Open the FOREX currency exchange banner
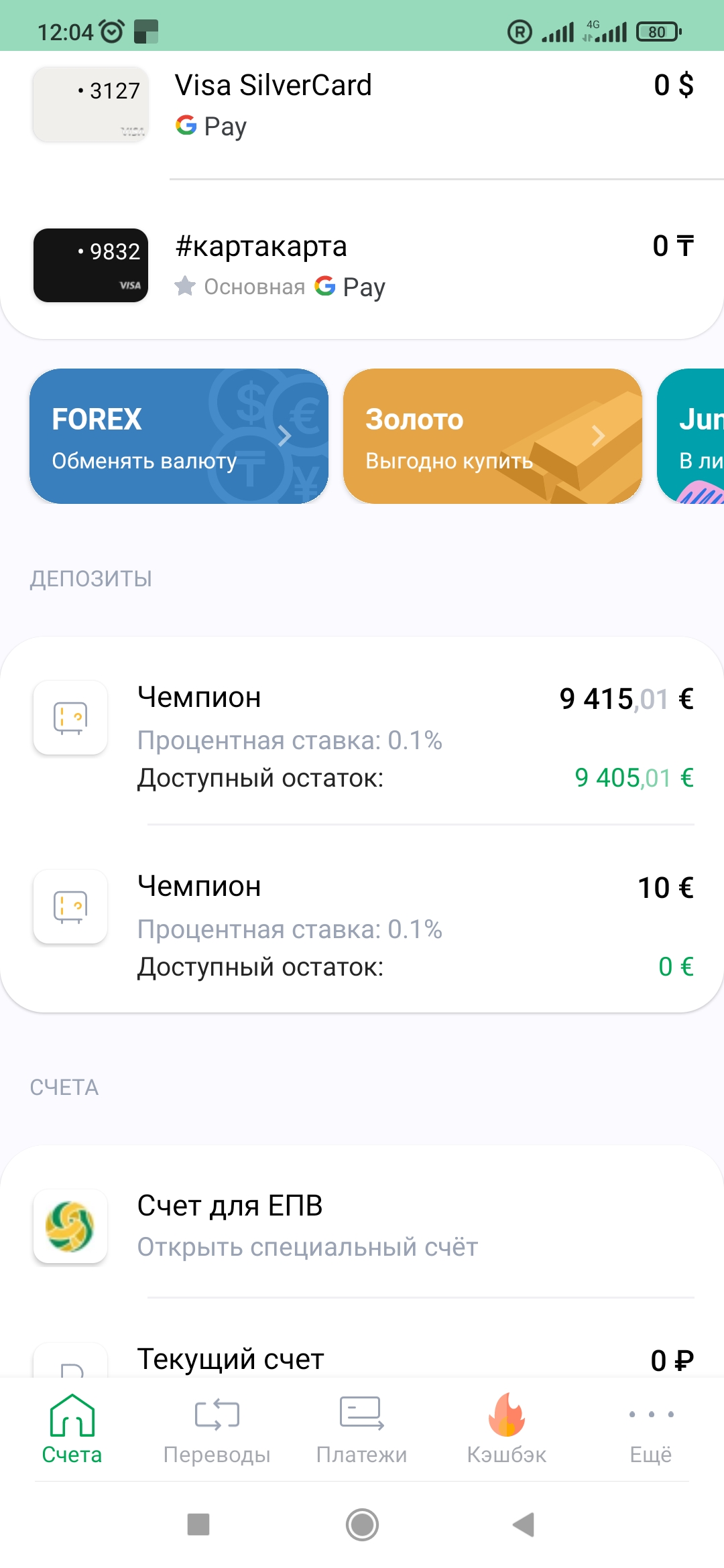 click(179, 436)
